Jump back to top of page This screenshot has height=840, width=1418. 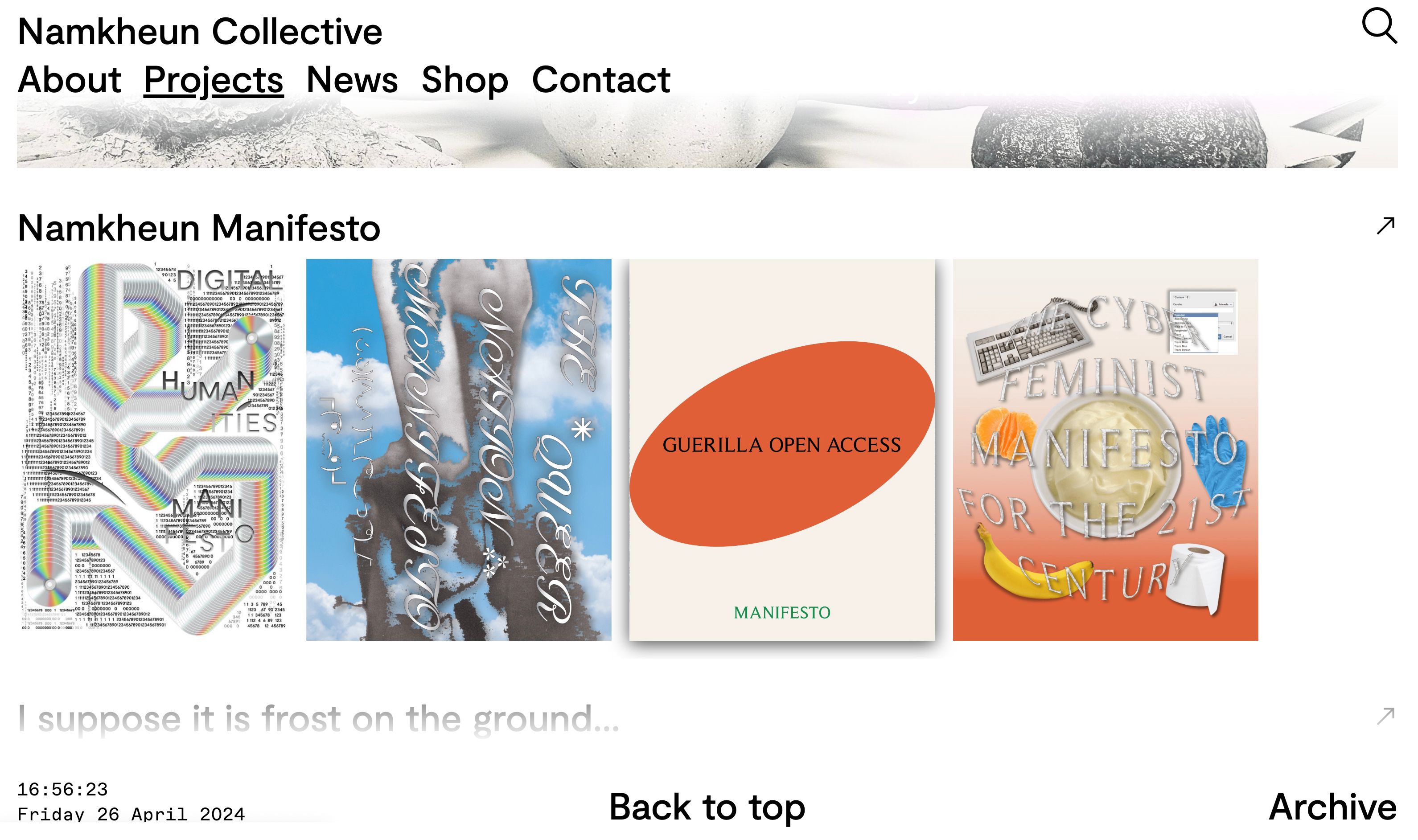click(x=707, y=806)
